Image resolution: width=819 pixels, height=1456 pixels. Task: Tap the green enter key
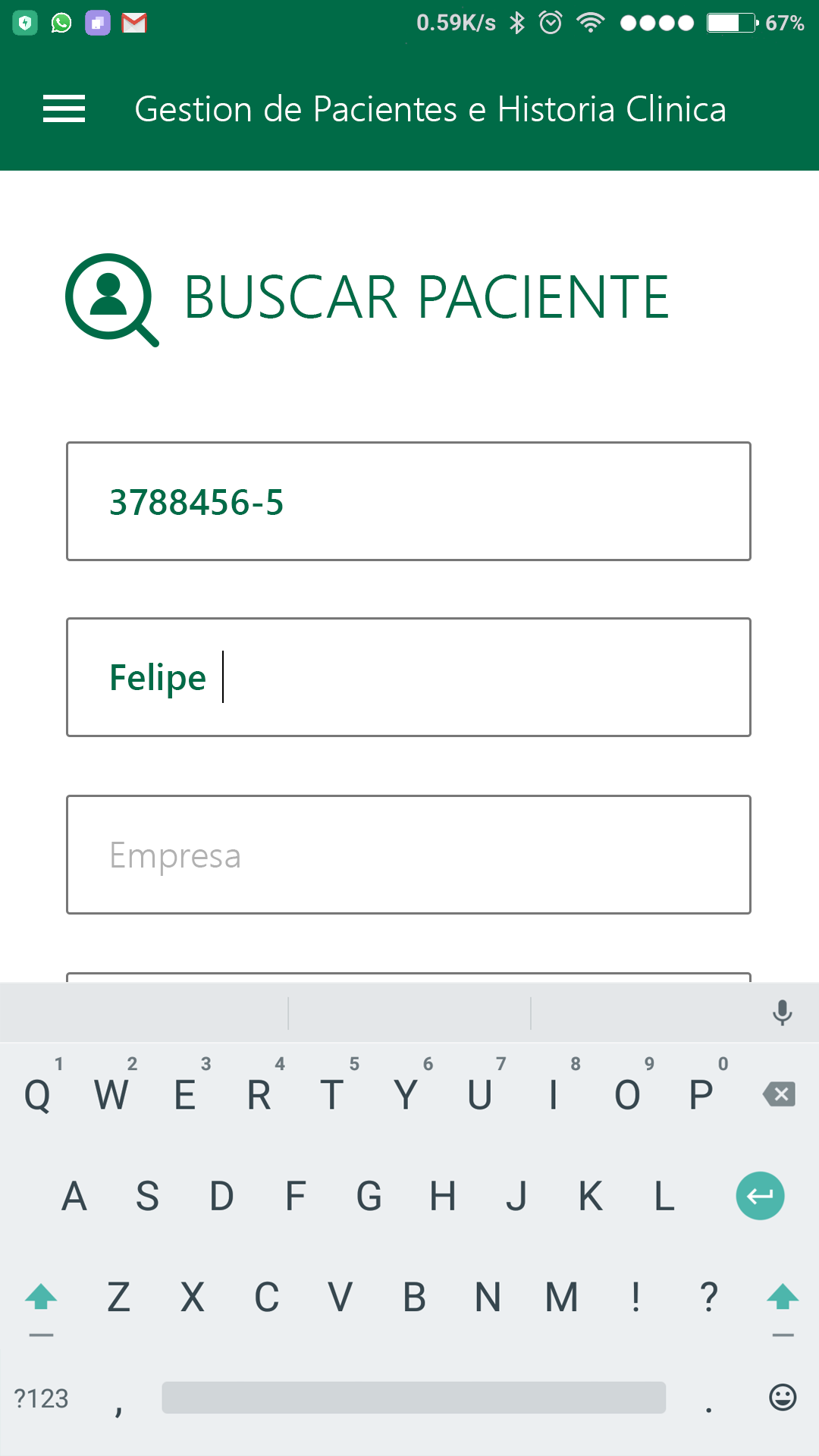pyautogui.click(x=760, y=1196)
